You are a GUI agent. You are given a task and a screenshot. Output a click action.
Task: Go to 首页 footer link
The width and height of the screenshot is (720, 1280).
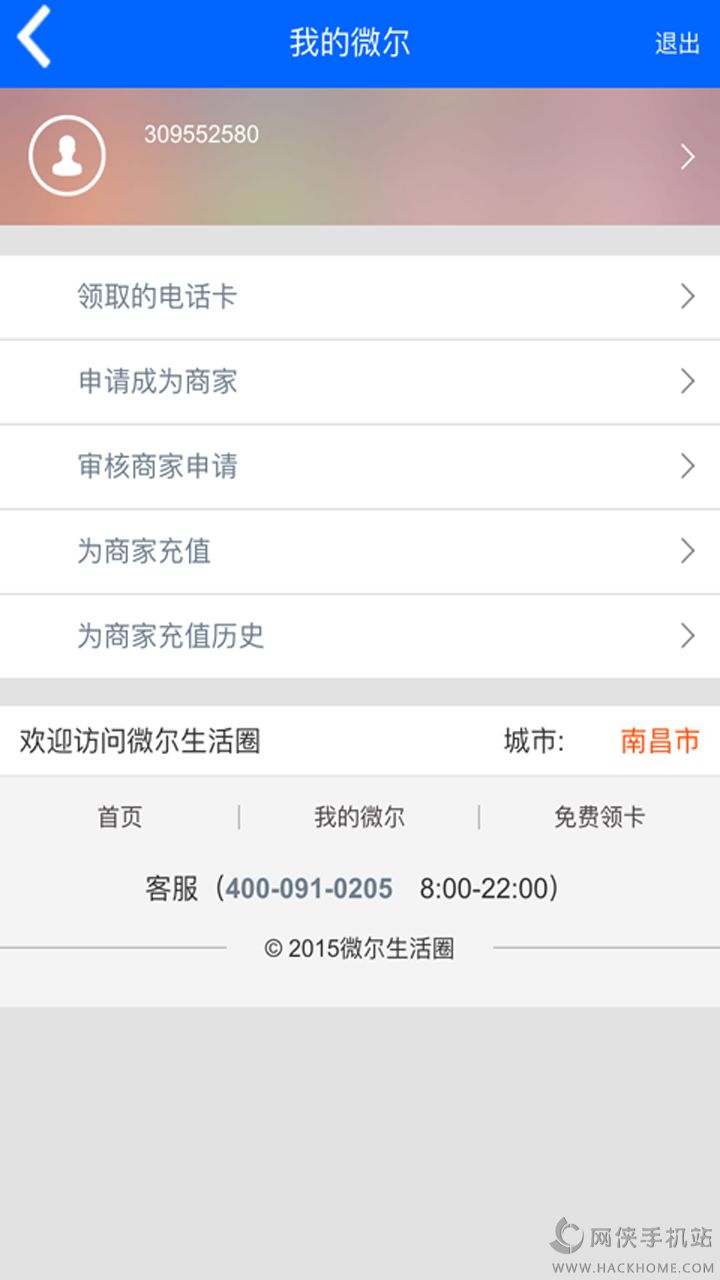point(120,817)
